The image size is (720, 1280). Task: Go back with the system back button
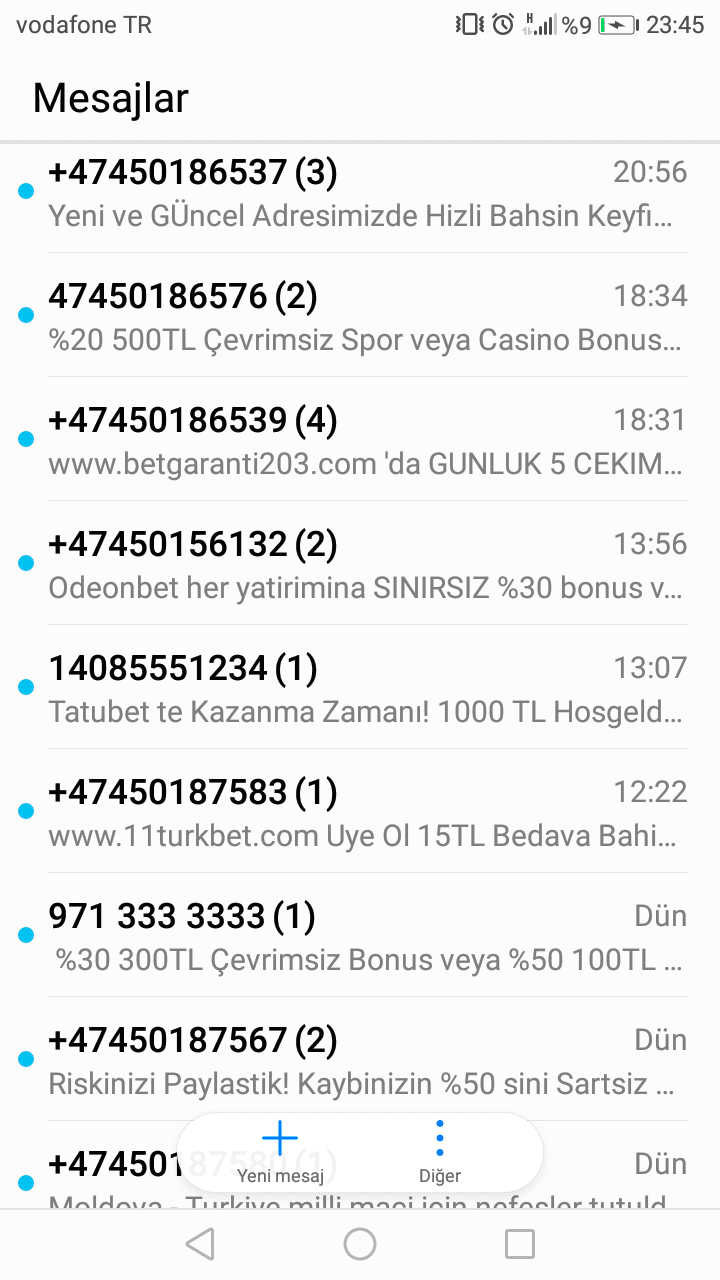pos(200,1244)
